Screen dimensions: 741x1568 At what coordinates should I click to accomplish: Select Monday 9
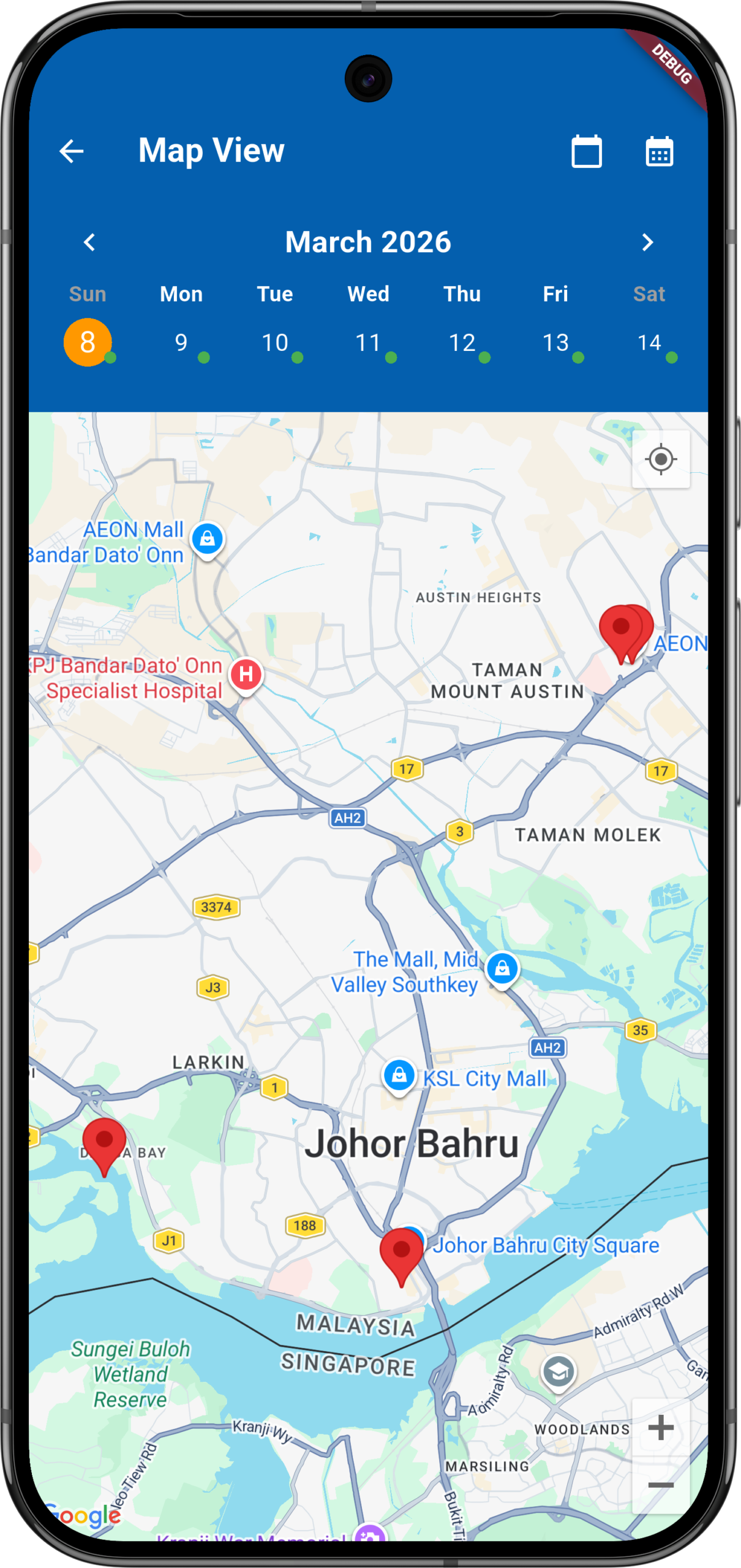click(181, 342)
